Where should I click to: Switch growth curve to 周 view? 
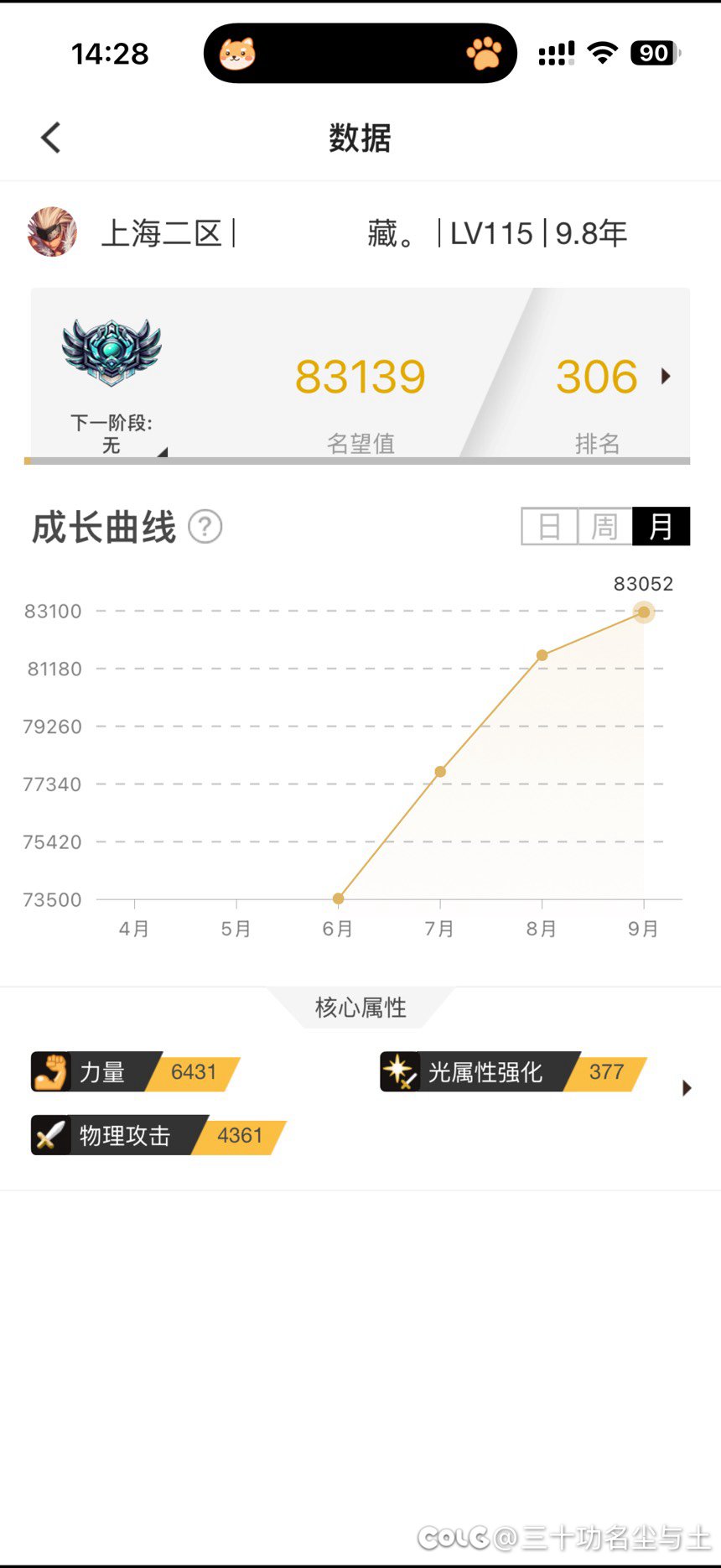604,527
